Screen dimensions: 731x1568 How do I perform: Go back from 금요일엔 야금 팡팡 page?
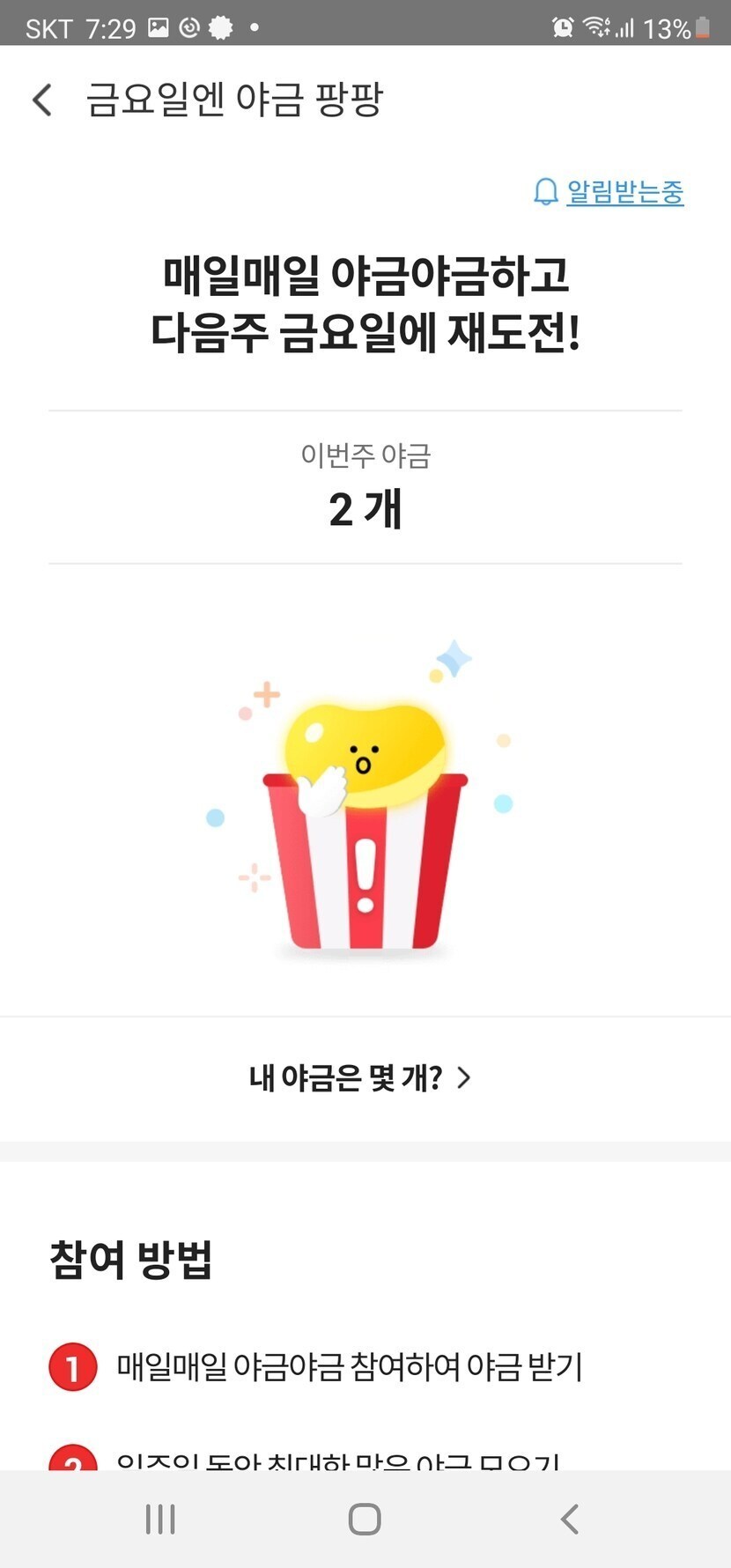tap(42, 100)
